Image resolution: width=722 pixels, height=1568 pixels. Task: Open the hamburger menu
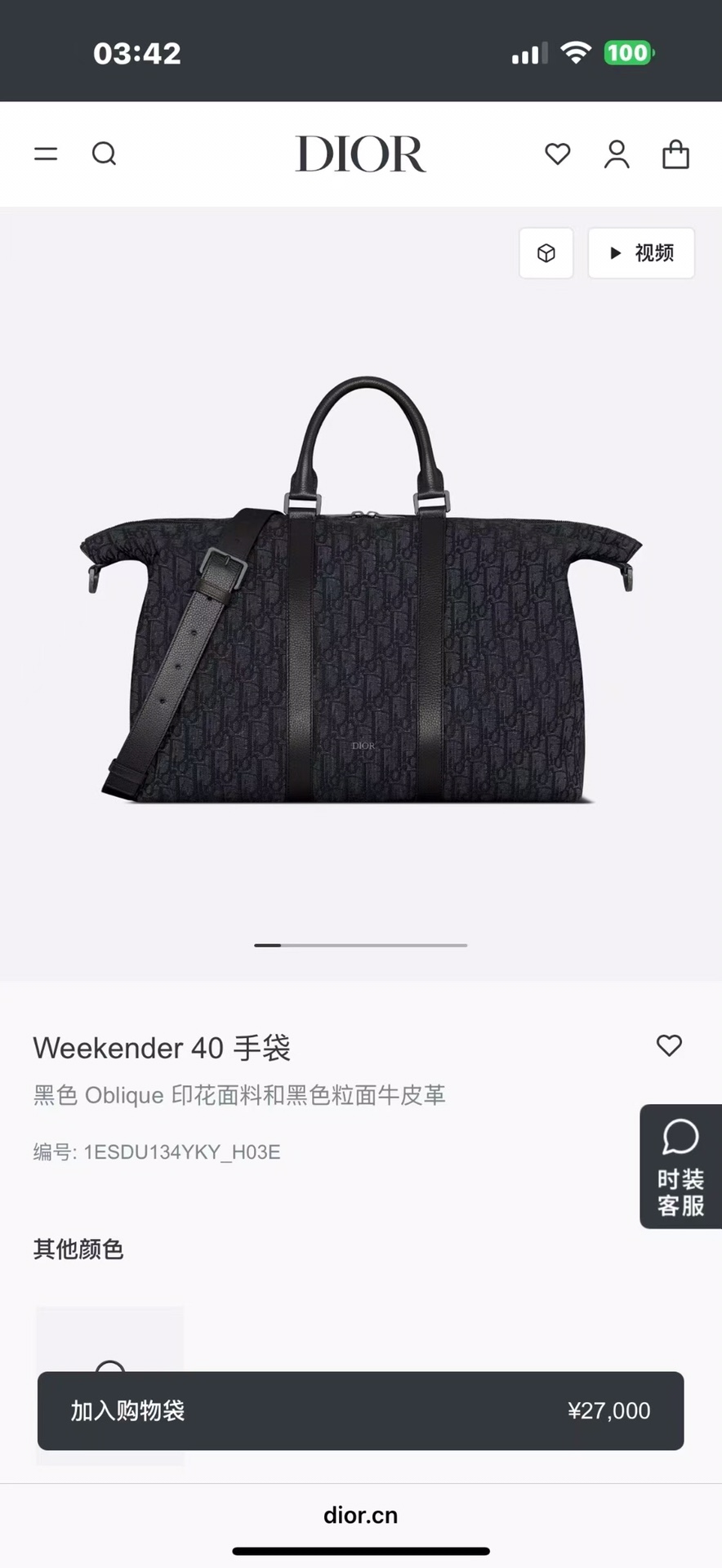[46, 154]
